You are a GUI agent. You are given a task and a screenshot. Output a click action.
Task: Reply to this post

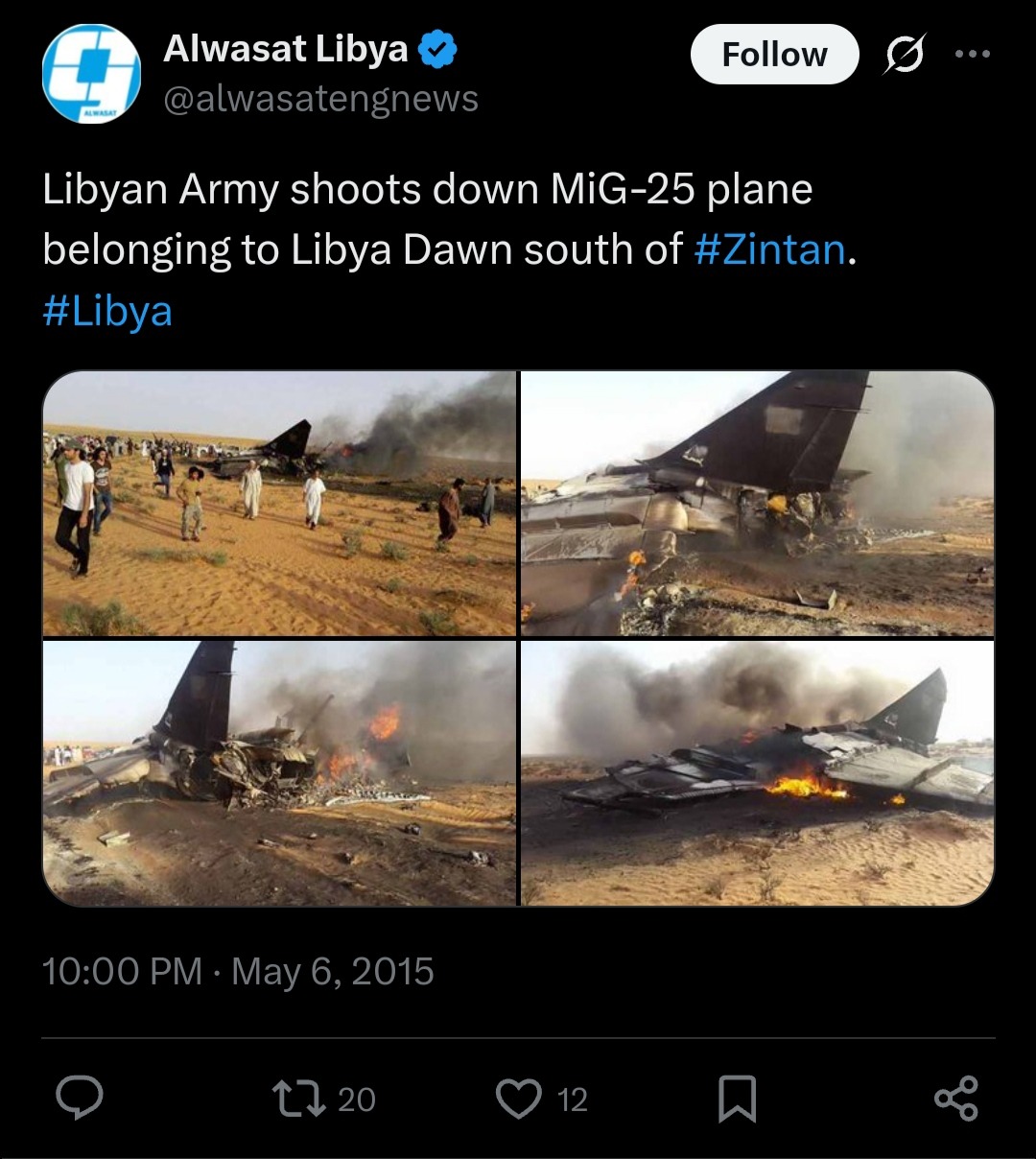pos(80,1099)
